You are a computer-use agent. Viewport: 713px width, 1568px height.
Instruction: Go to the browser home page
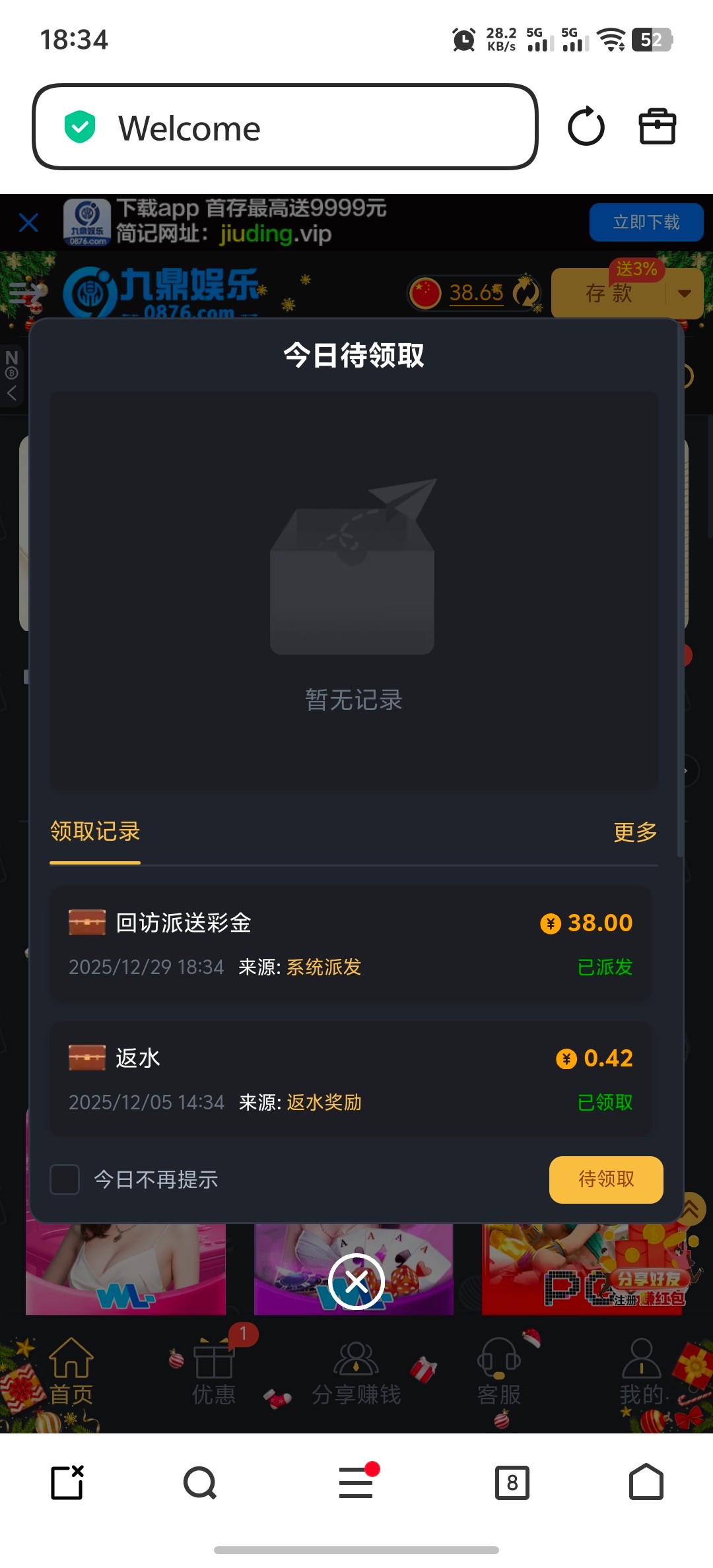click(646, 1483)
